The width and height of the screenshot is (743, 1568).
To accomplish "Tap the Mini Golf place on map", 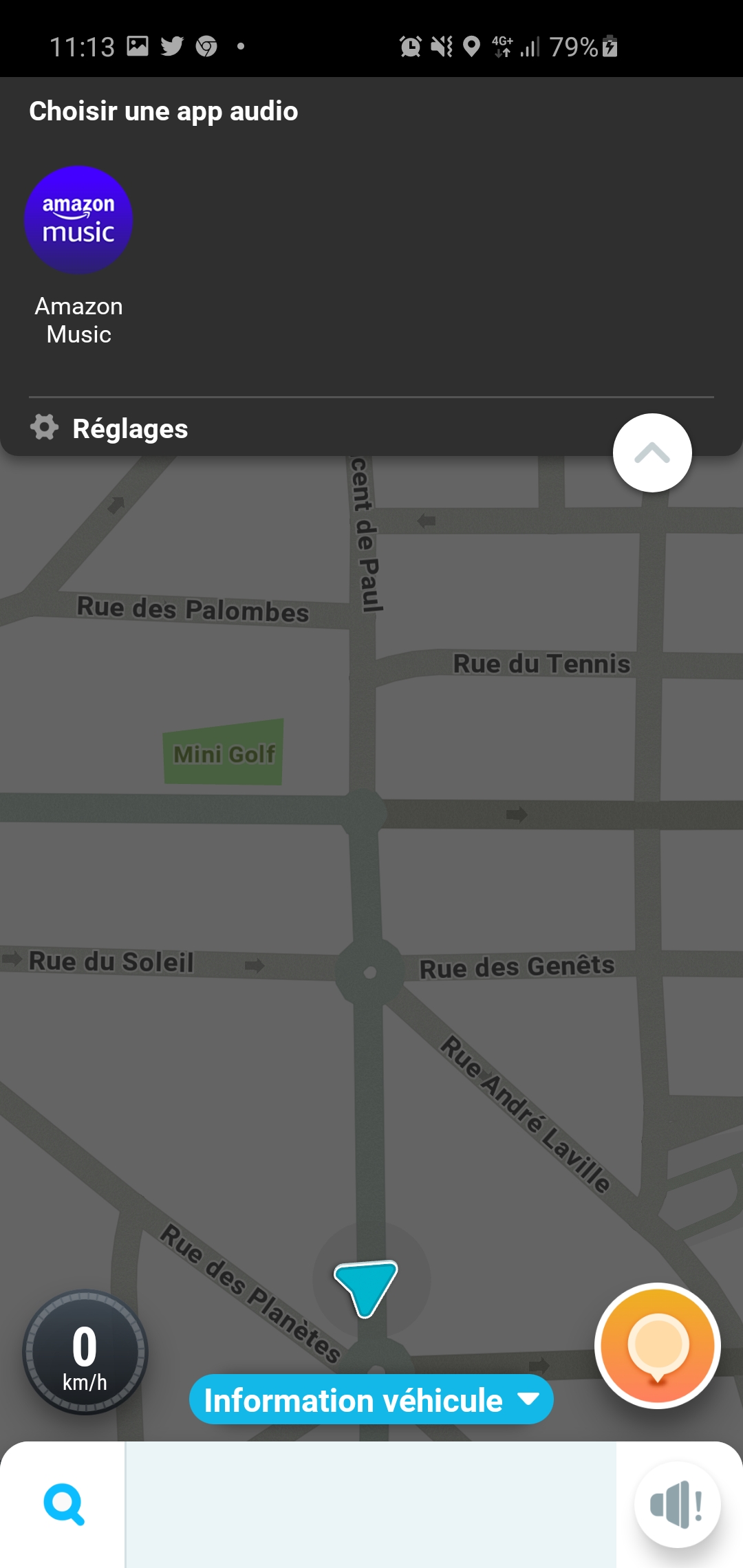I will tap(224, 752).
